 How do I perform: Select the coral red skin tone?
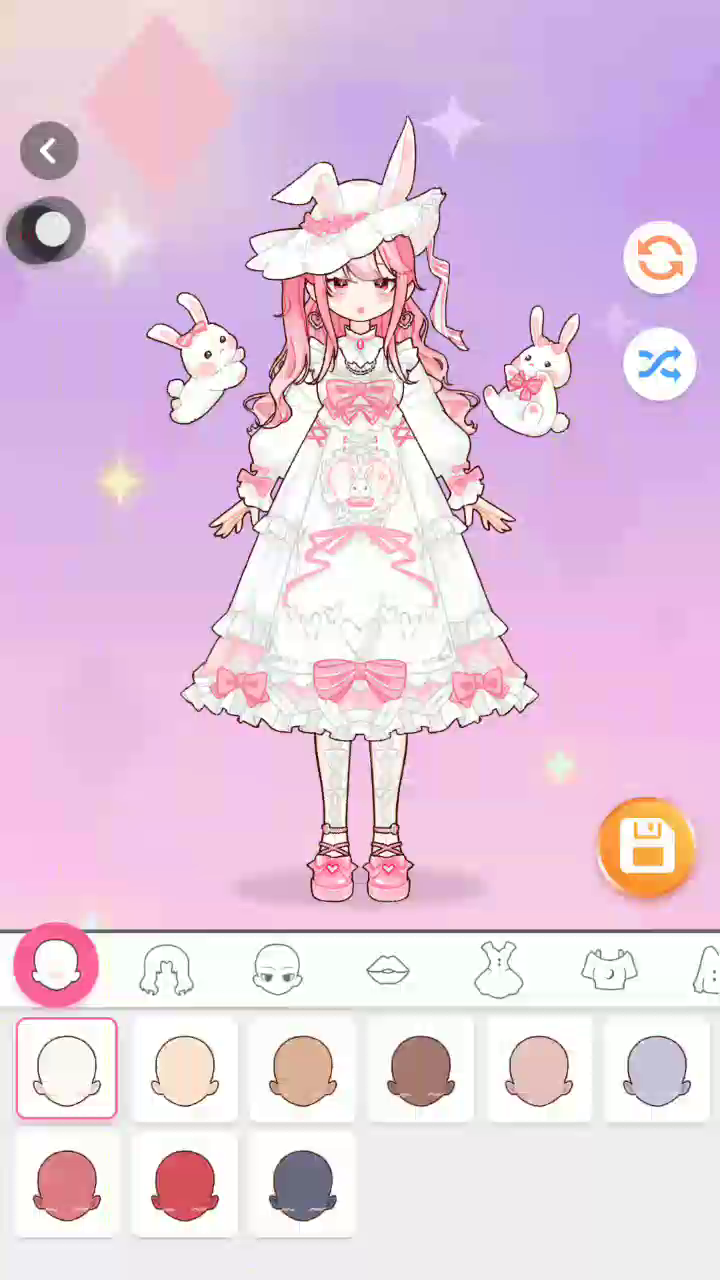pyautogui.click(x=66, y=1185)
